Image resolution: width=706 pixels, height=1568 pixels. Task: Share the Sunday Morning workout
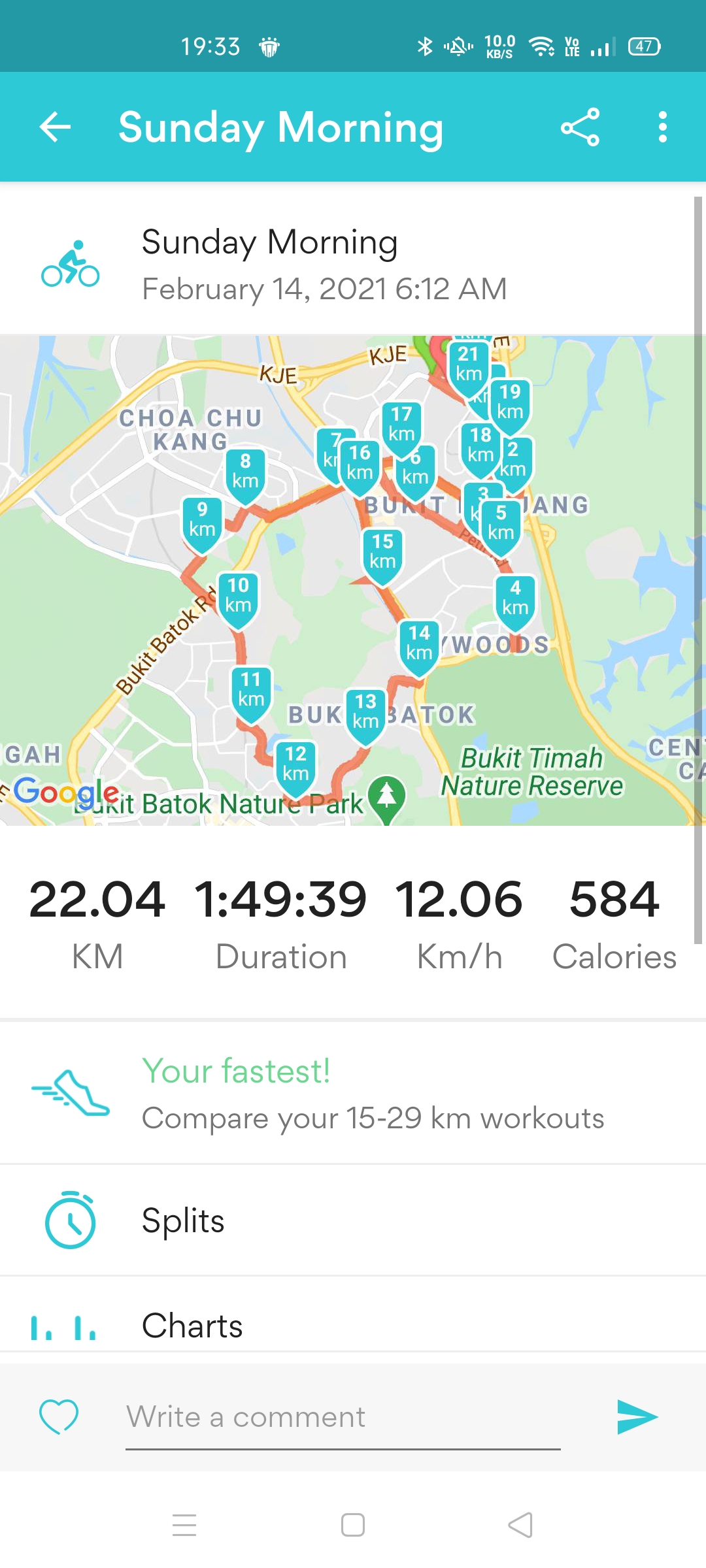[x=580, y=127]
